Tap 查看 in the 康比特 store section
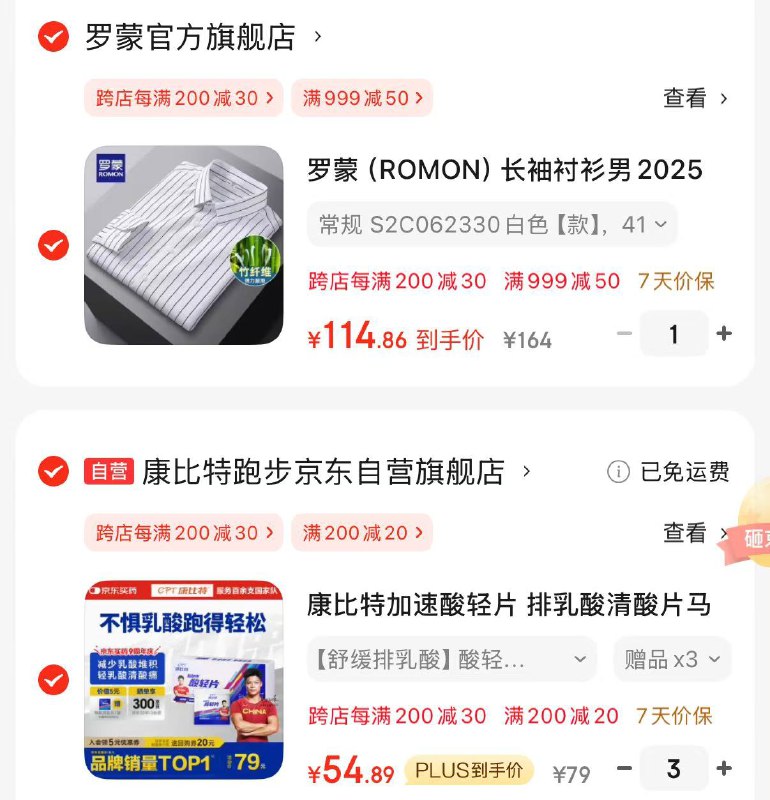Screen dimensions: 770x800 [695, 533]
